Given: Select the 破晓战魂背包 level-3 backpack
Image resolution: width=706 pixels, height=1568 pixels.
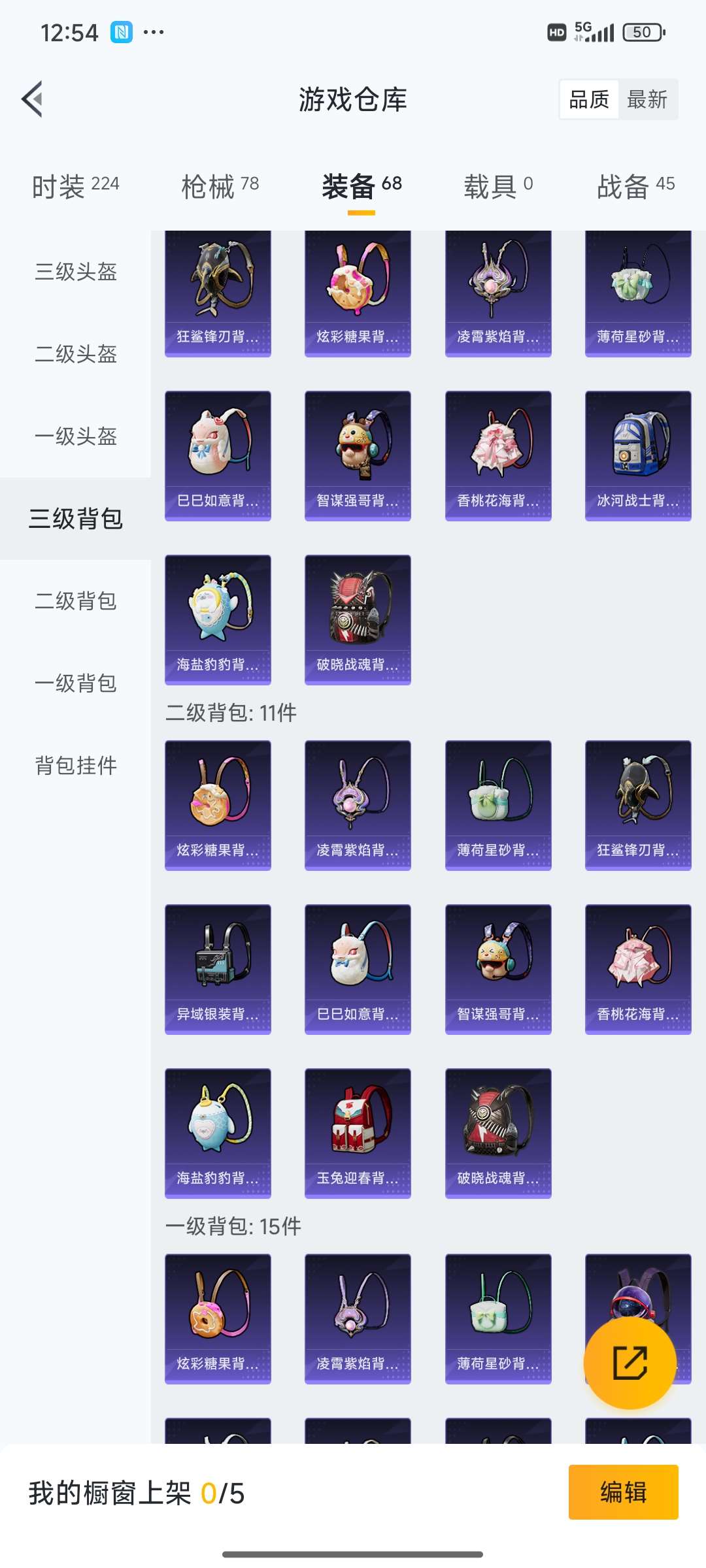Looking at the screenshot, I should [x=358, y=619].
